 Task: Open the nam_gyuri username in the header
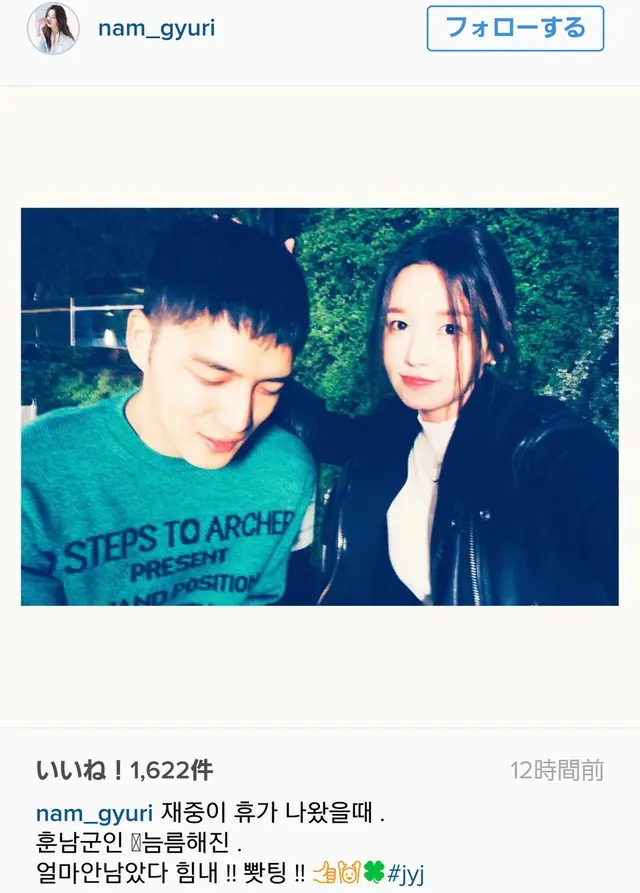(156, 28)
